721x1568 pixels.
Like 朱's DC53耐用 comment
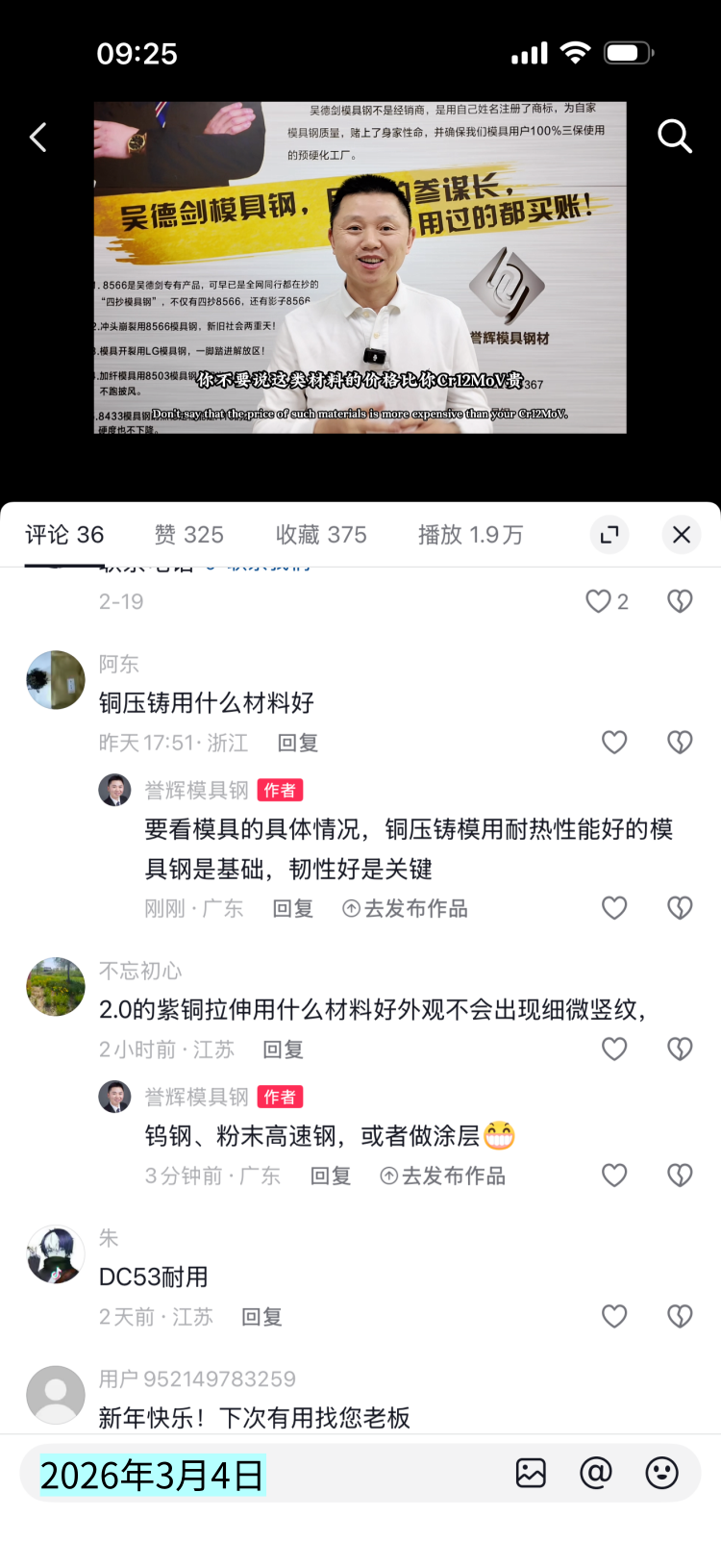pyautogui.click(x=614, y=1317)
